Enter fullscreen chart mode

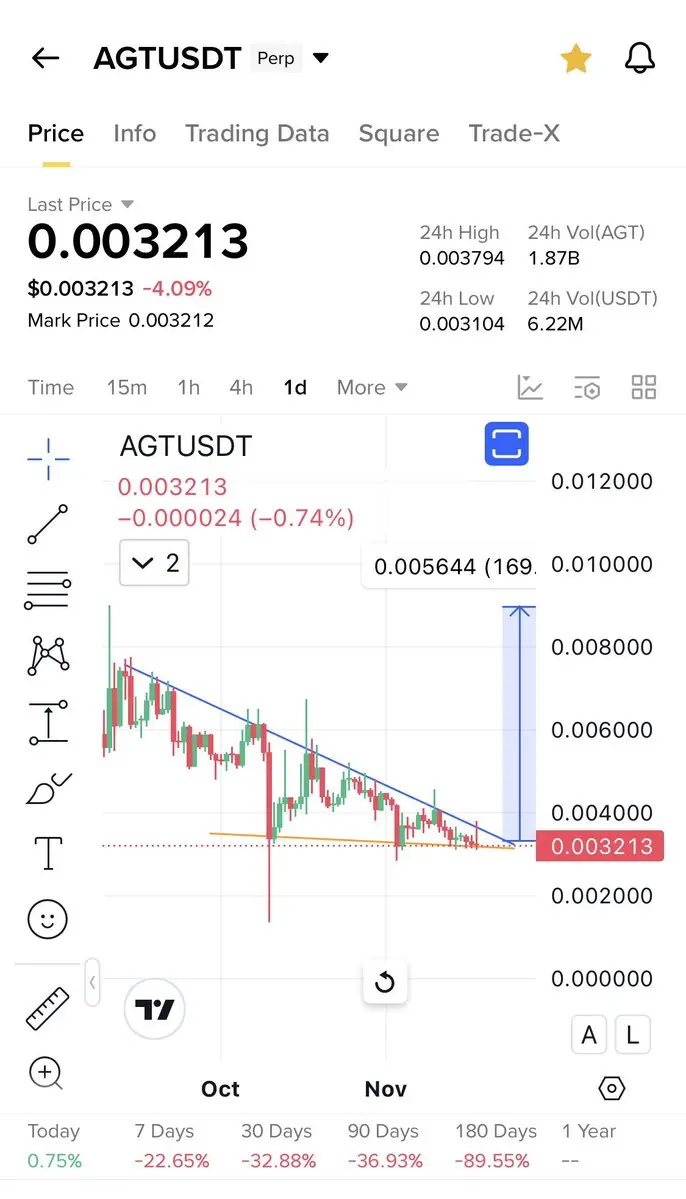click(x=506, y=444)
